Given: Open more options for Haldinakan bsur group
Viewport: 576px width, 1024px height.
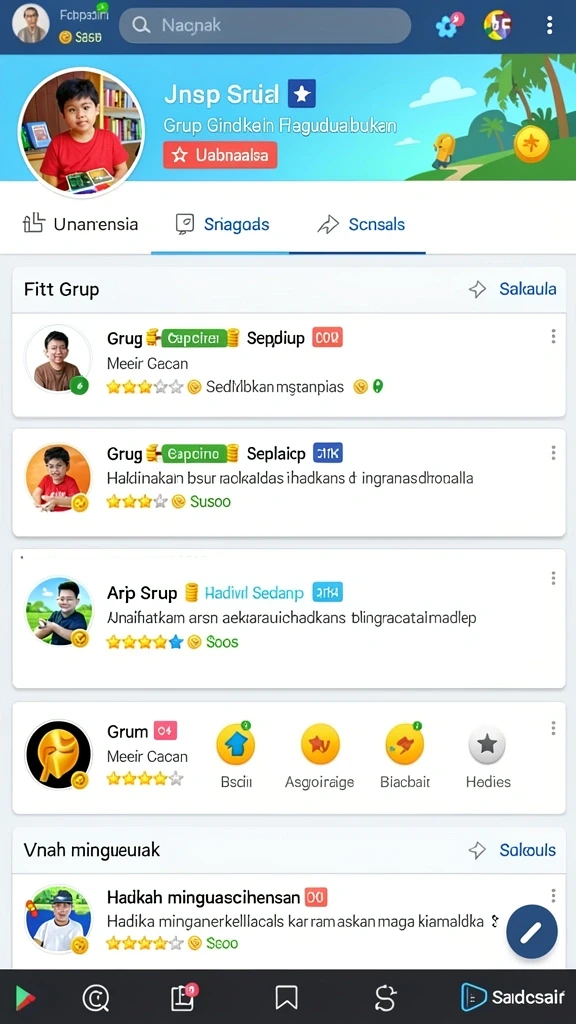Looking at the screenshot, I should [553, 453].
